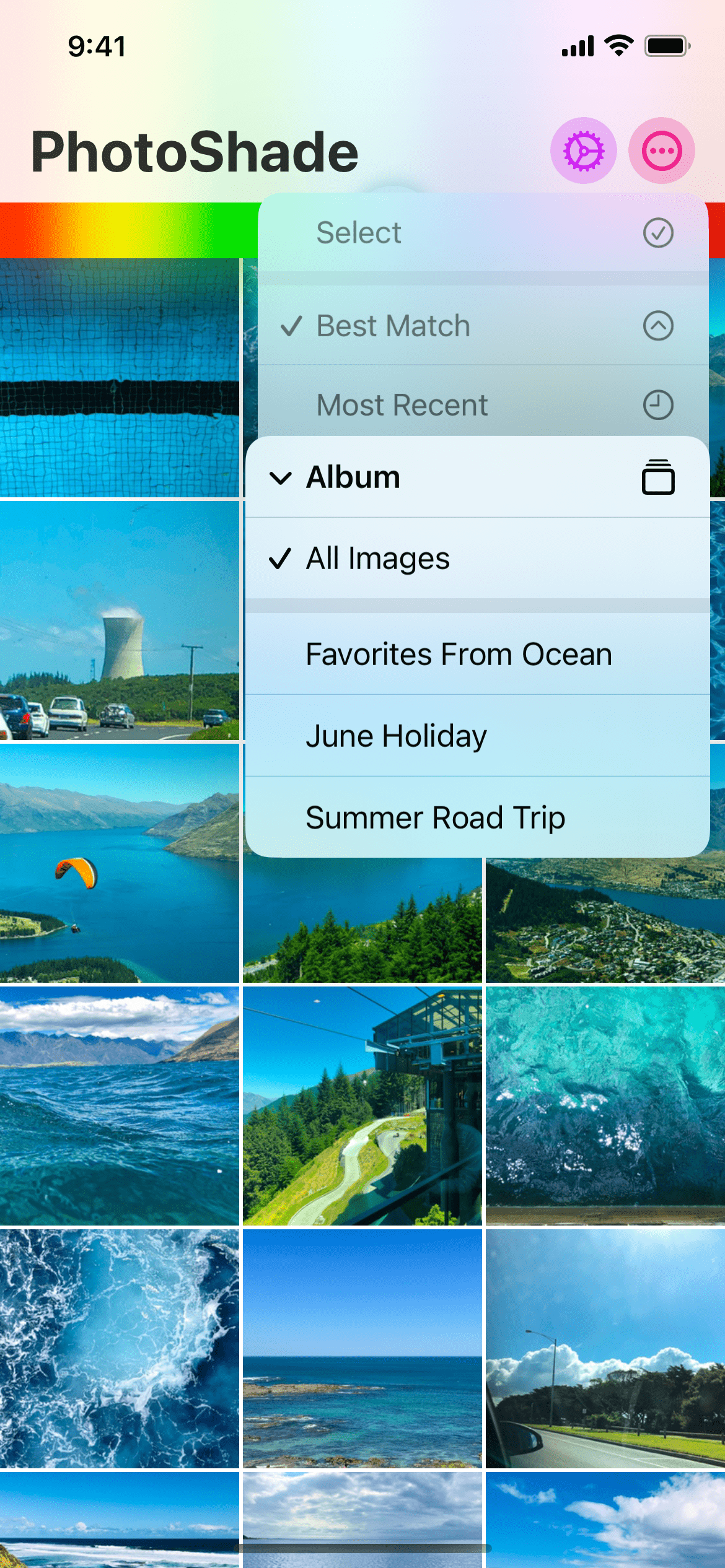View the foamy ocean waves photo
Viewport: 725px width, 1568px height.
pyautogui.click(x=119, y=1349)
